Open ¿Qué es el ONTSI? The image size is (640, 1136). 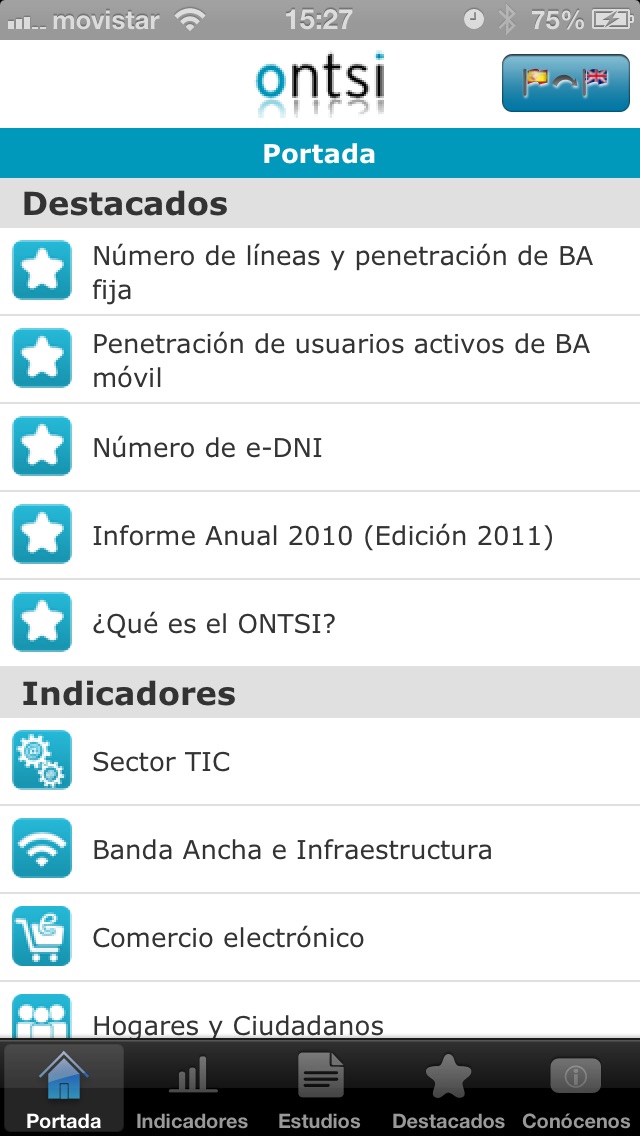pyautogui.click(x=320, y=623)
